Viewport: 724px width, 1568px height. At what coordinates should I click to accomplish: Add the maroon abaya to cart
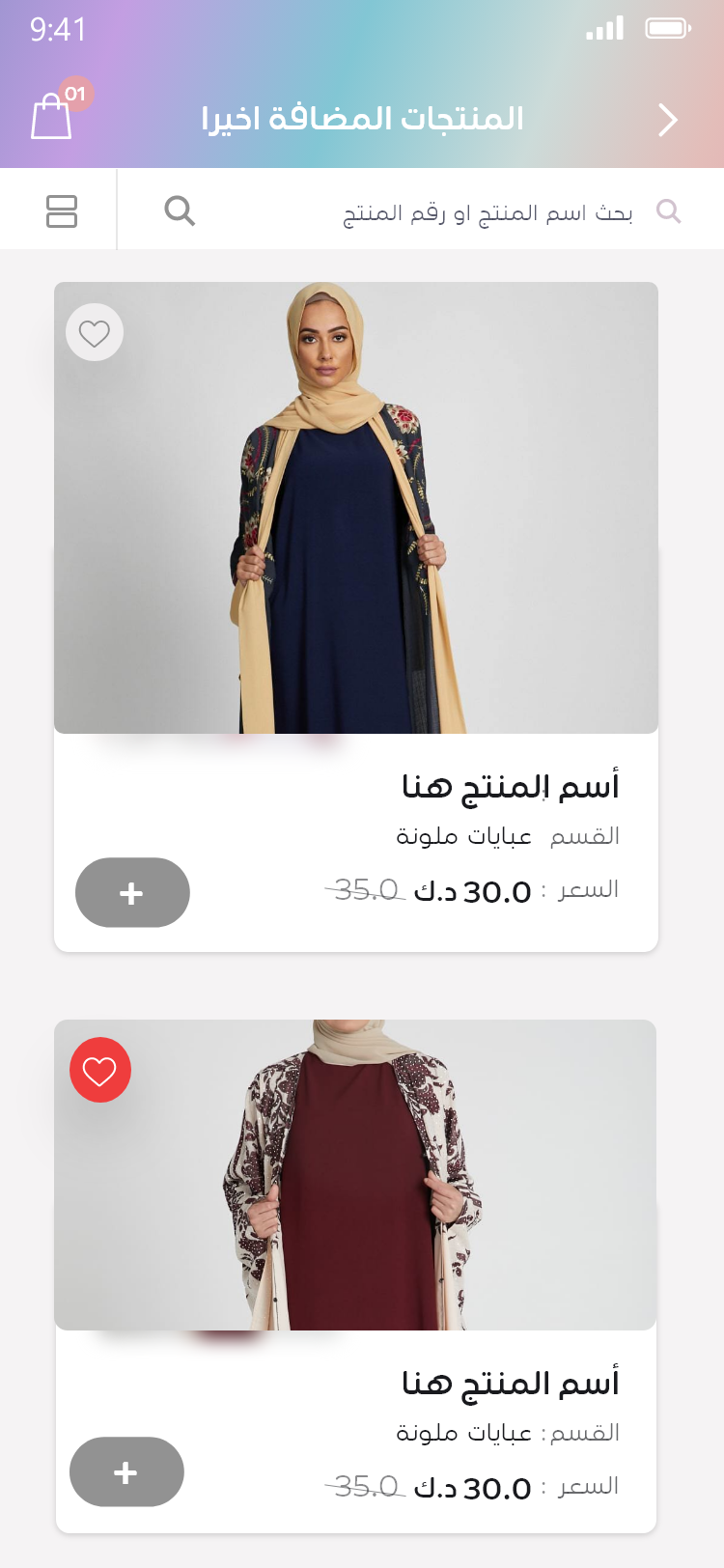(126, 1472)
